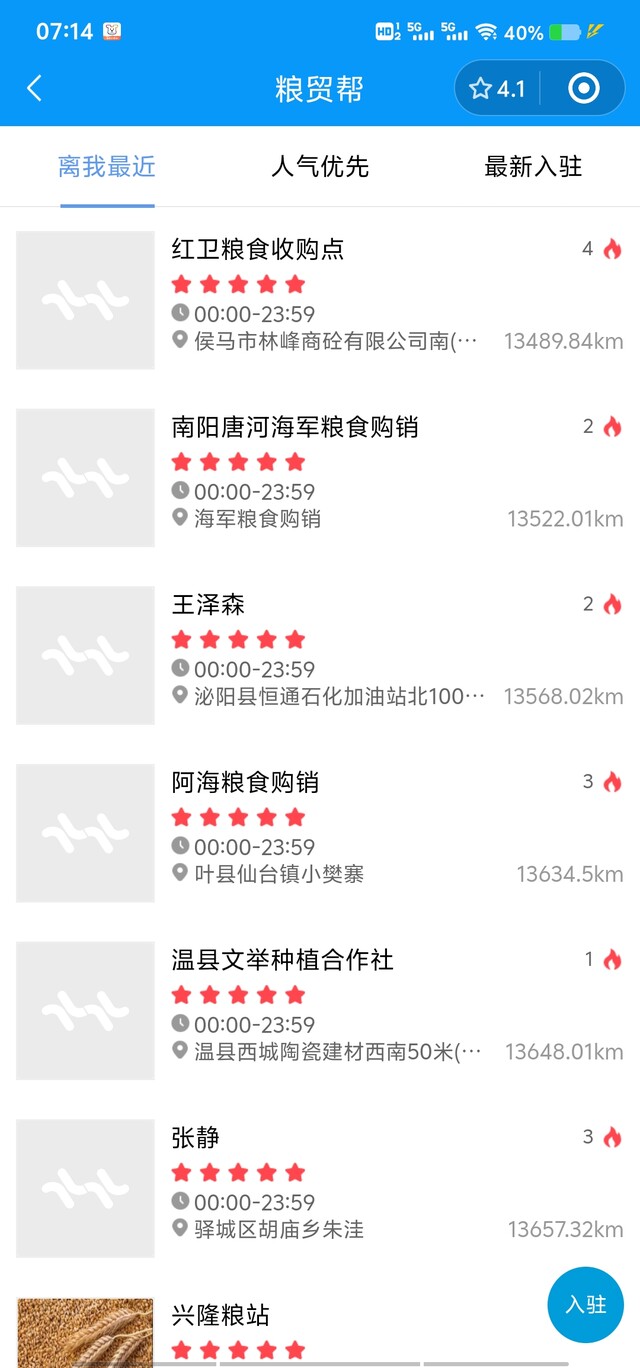View the 张静 listing details
Viewport: 640px width, 1368px height.
click(x=195, y=1138)
